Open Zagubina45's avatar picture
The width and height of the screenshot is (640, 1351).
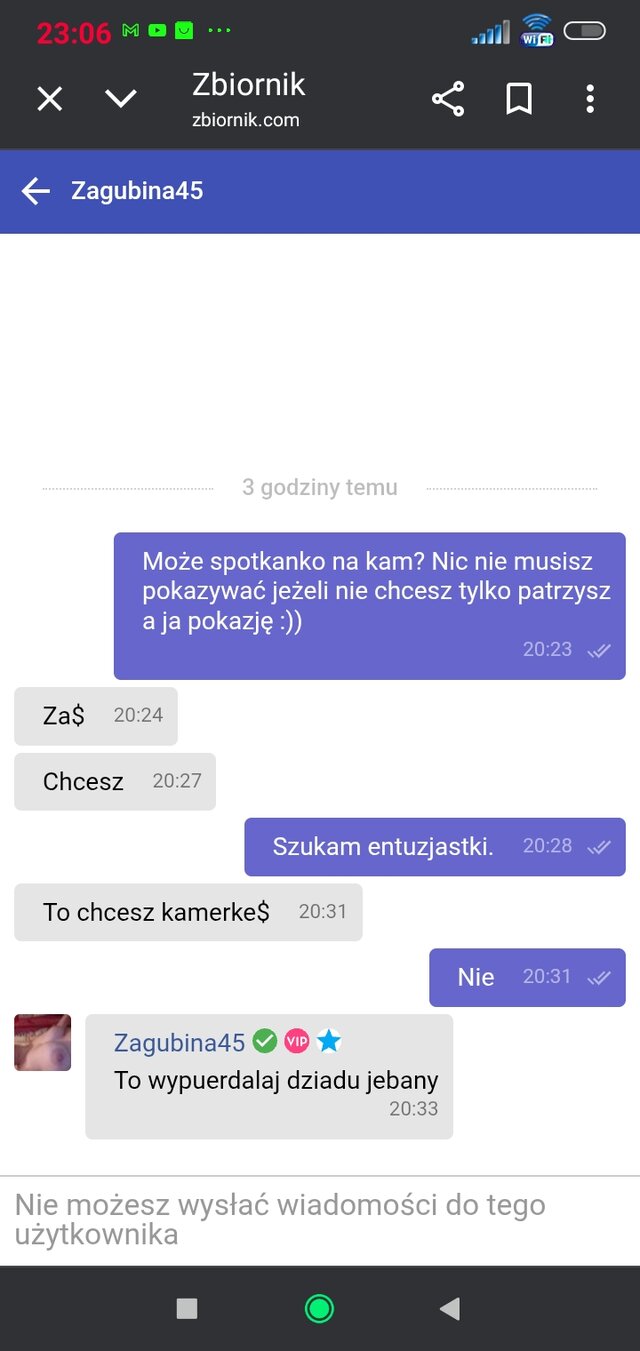pyautogui.click(x=43, y=1043)
